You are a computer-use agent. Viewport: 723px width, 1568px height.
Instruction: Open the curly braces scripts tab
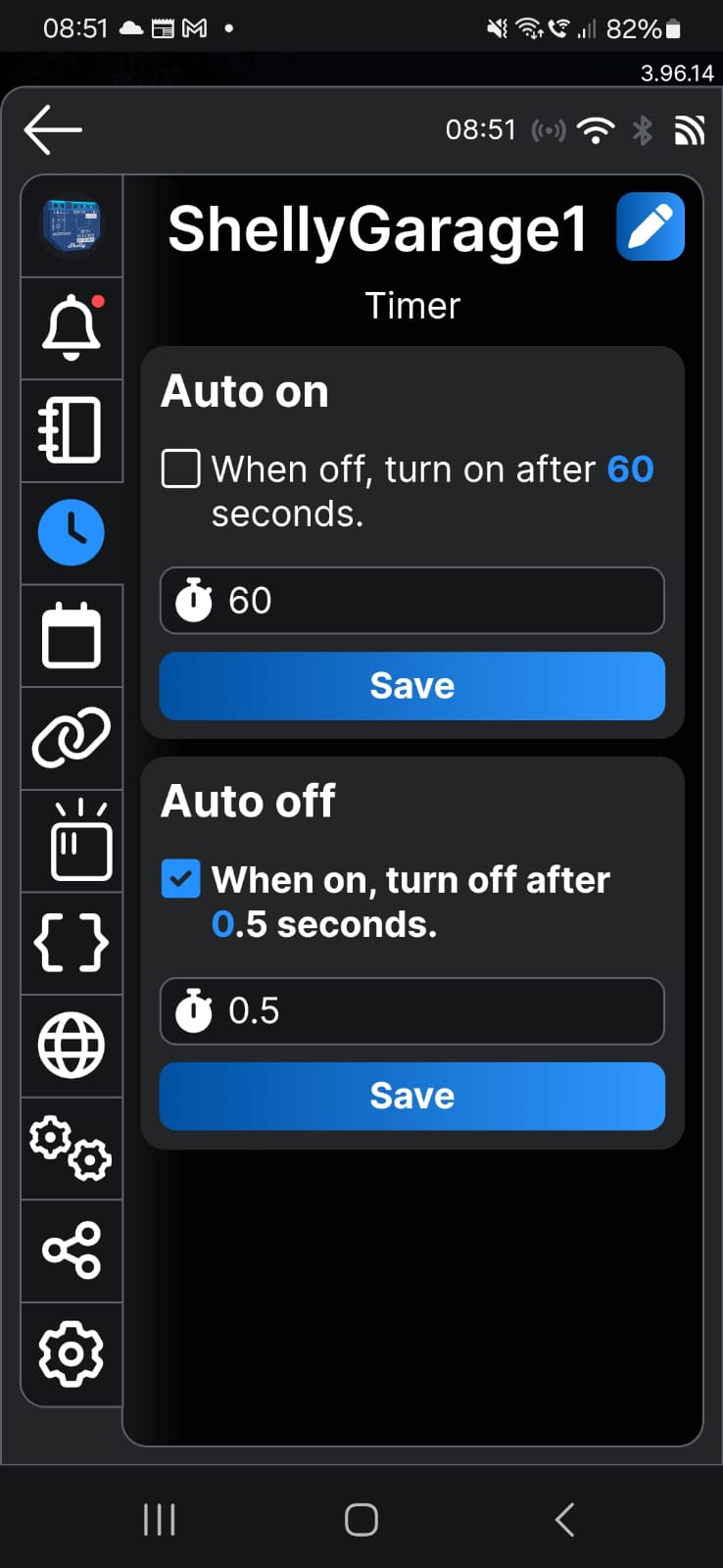tap(72, 943)
